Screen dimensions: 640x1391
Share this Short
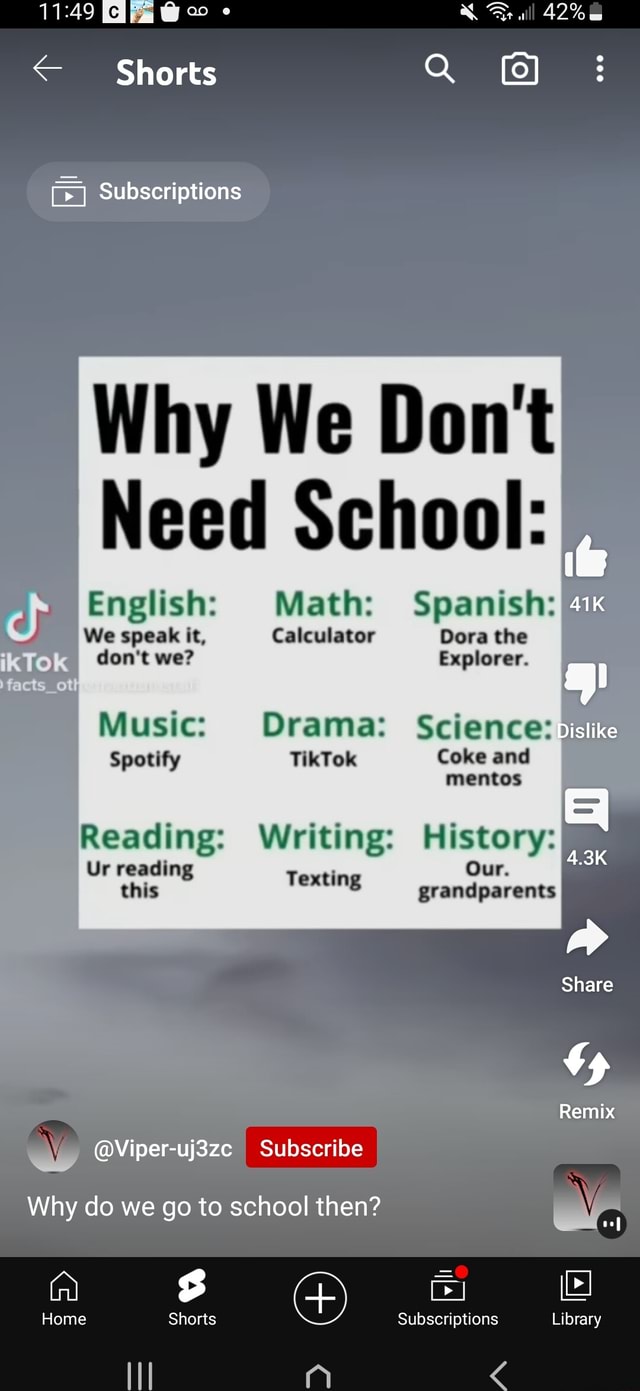(x=587, y=938)
